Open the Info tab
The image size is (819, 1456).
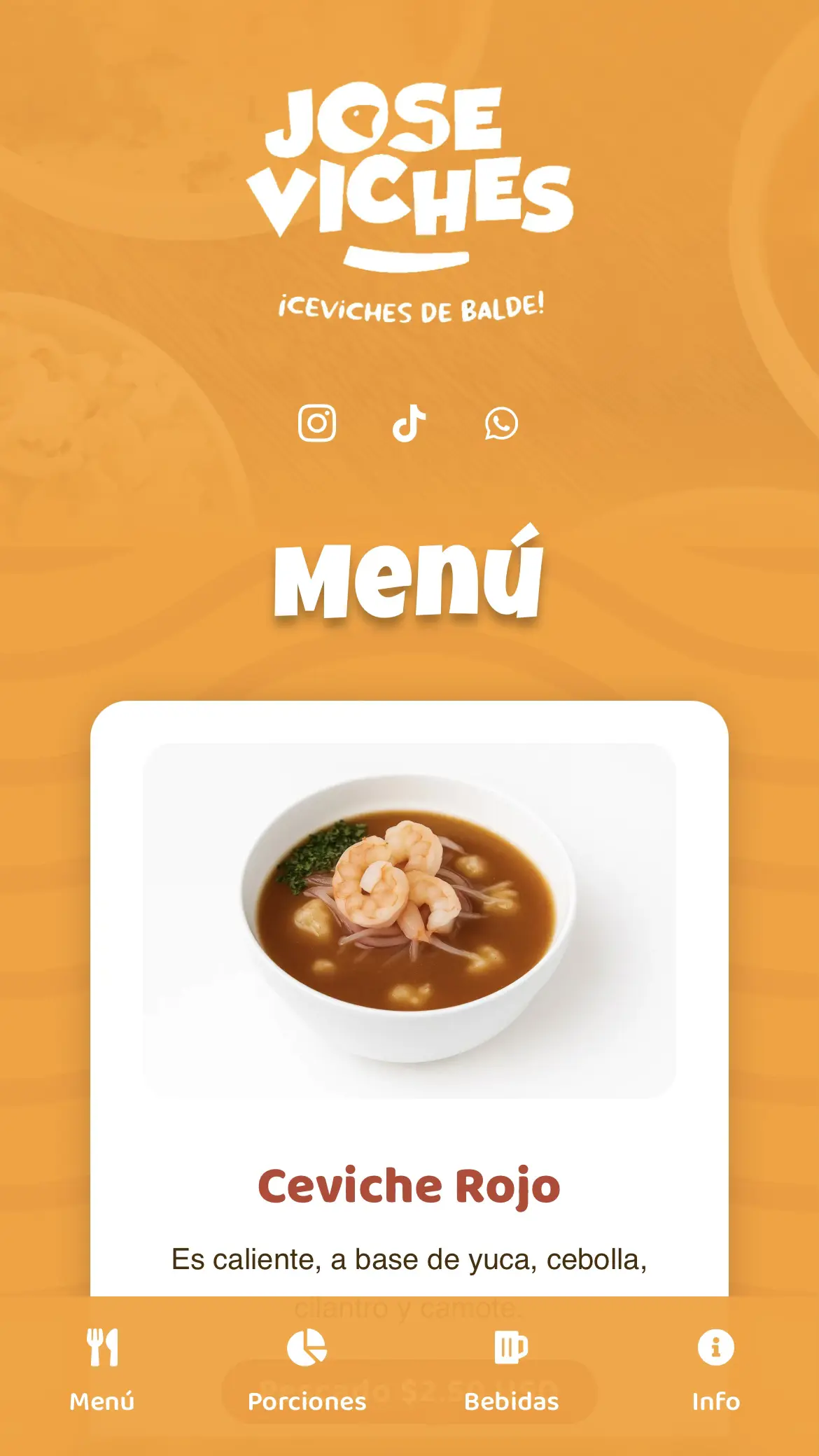click(x=715, y=1370)
